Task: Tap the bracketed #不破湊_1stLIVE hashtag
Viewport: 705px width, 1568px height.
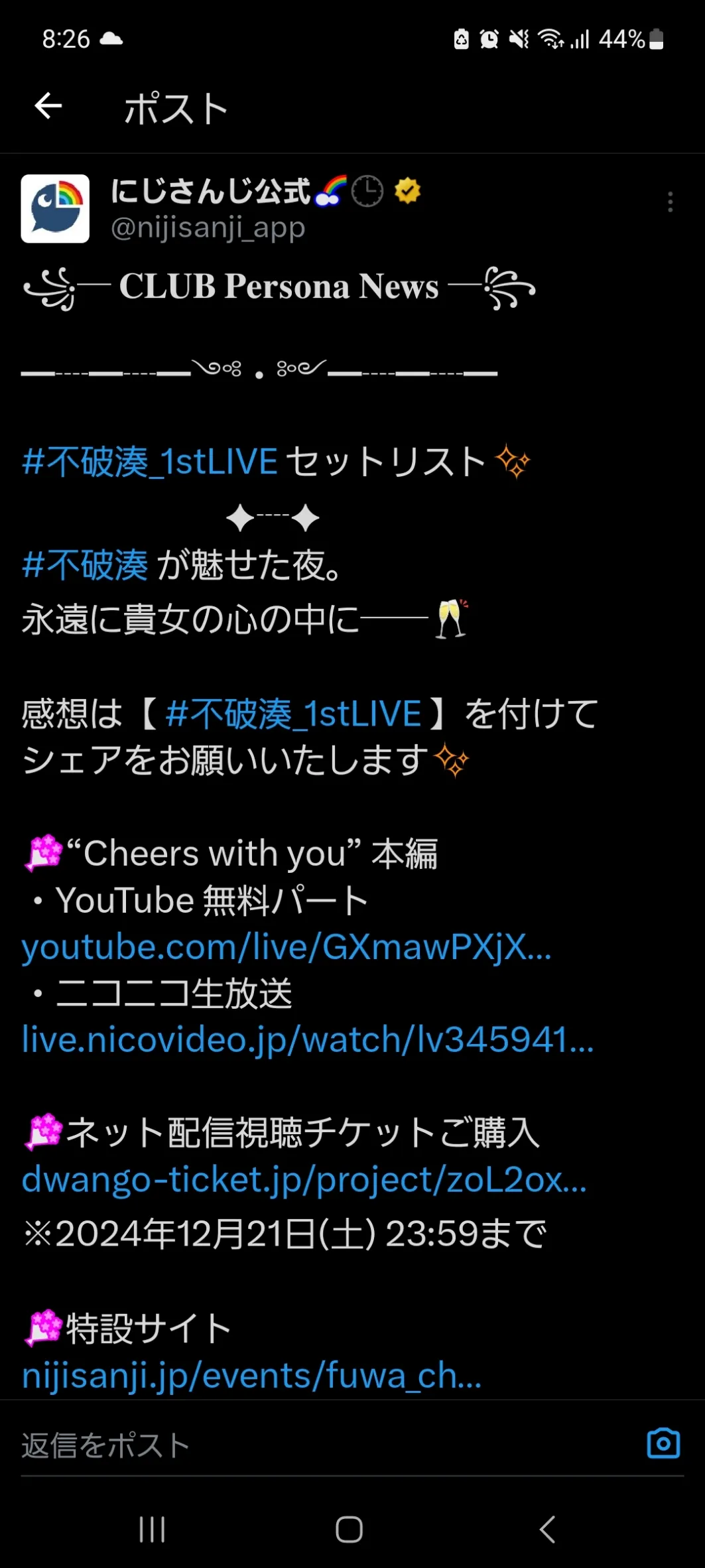Action: (x=294, y=714)
